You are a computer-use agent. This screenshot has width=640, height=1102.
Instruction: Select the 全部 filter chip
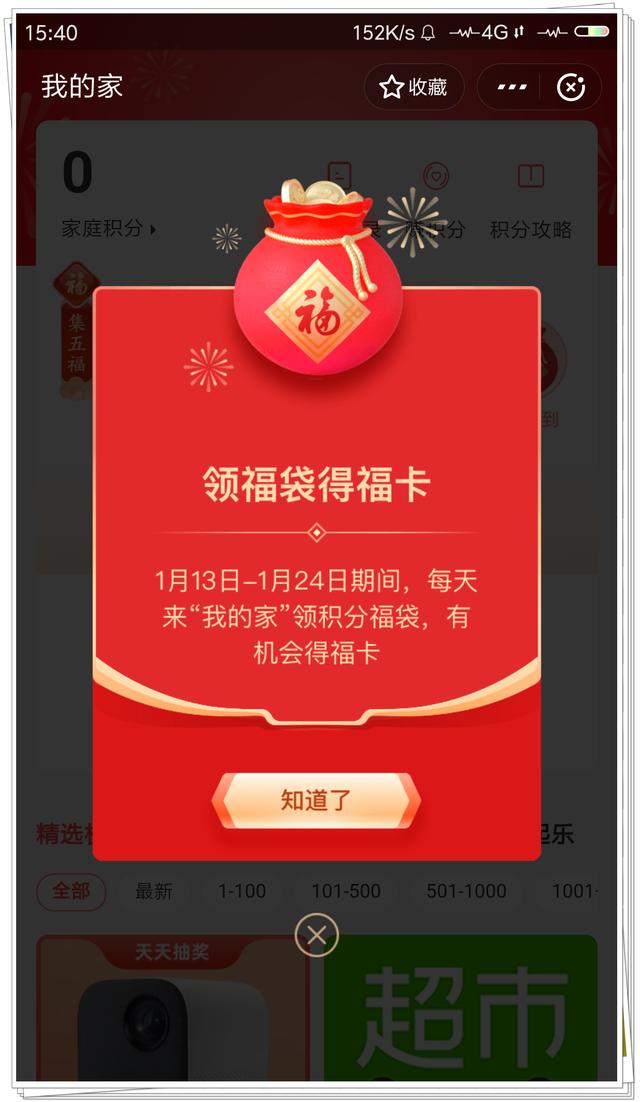coord(71,892)
